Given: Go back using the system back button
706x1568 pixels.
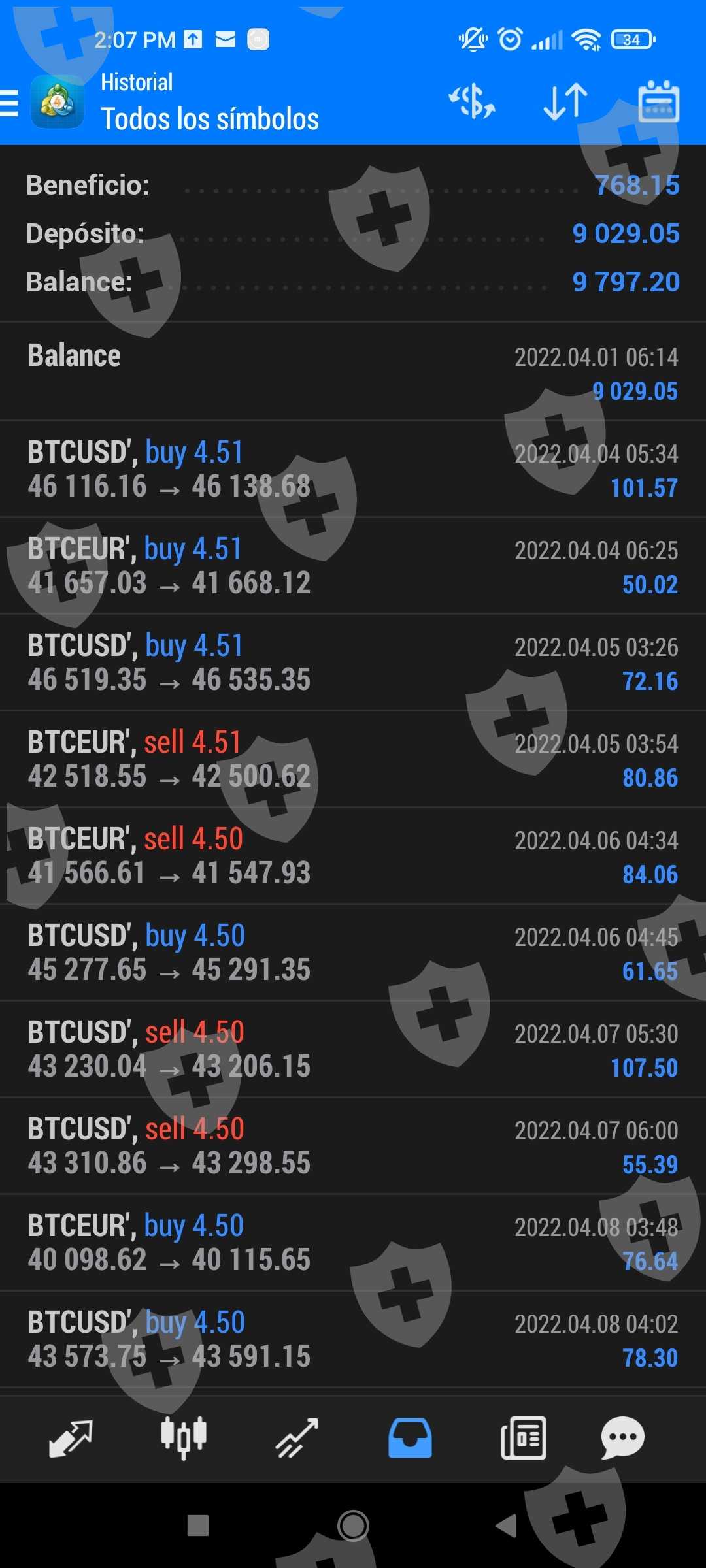Looking at the screenshot, I should [506, 1526].
